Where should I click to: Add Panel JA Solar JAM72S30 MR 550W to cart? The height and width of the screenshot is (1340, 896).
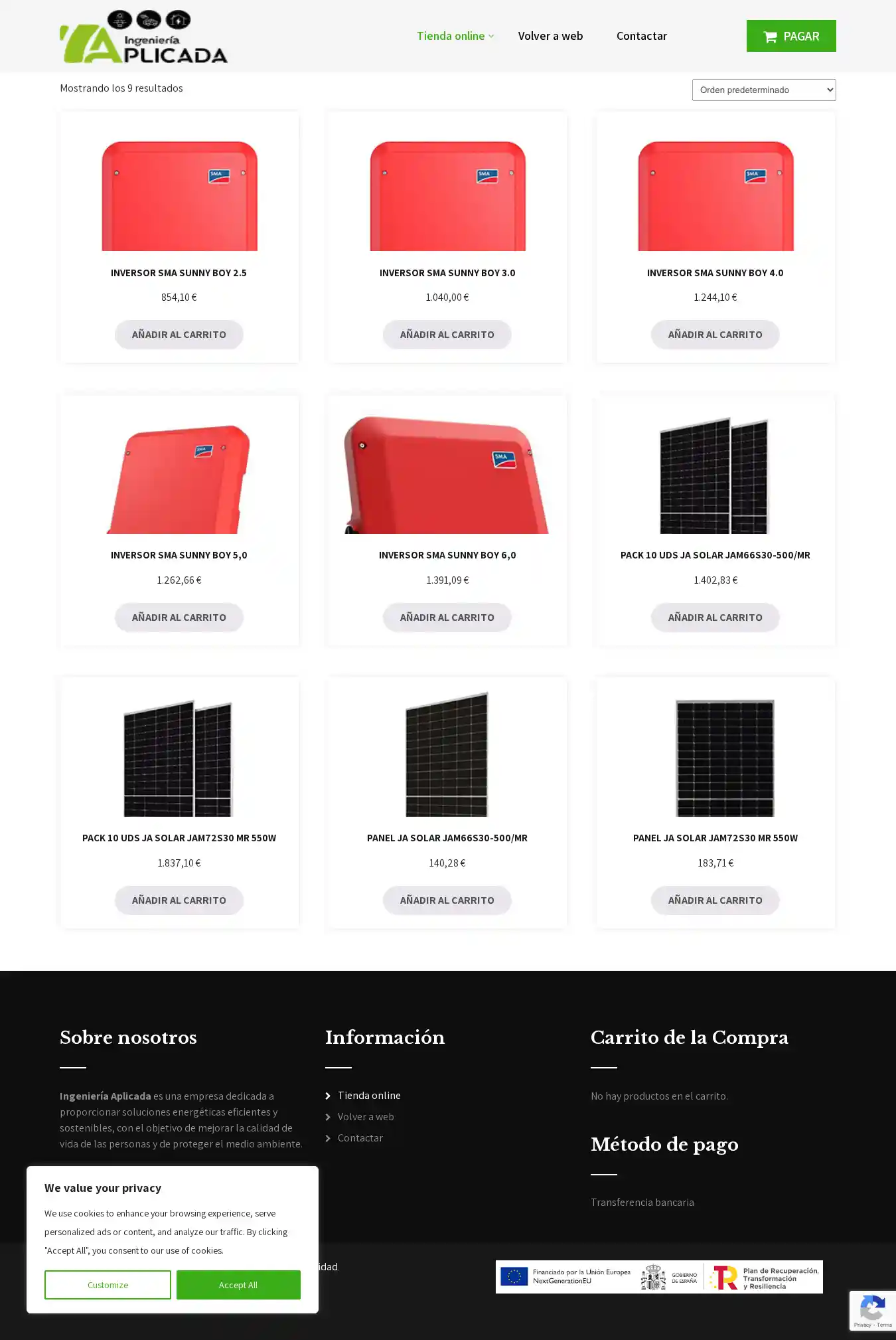(715, 900)
